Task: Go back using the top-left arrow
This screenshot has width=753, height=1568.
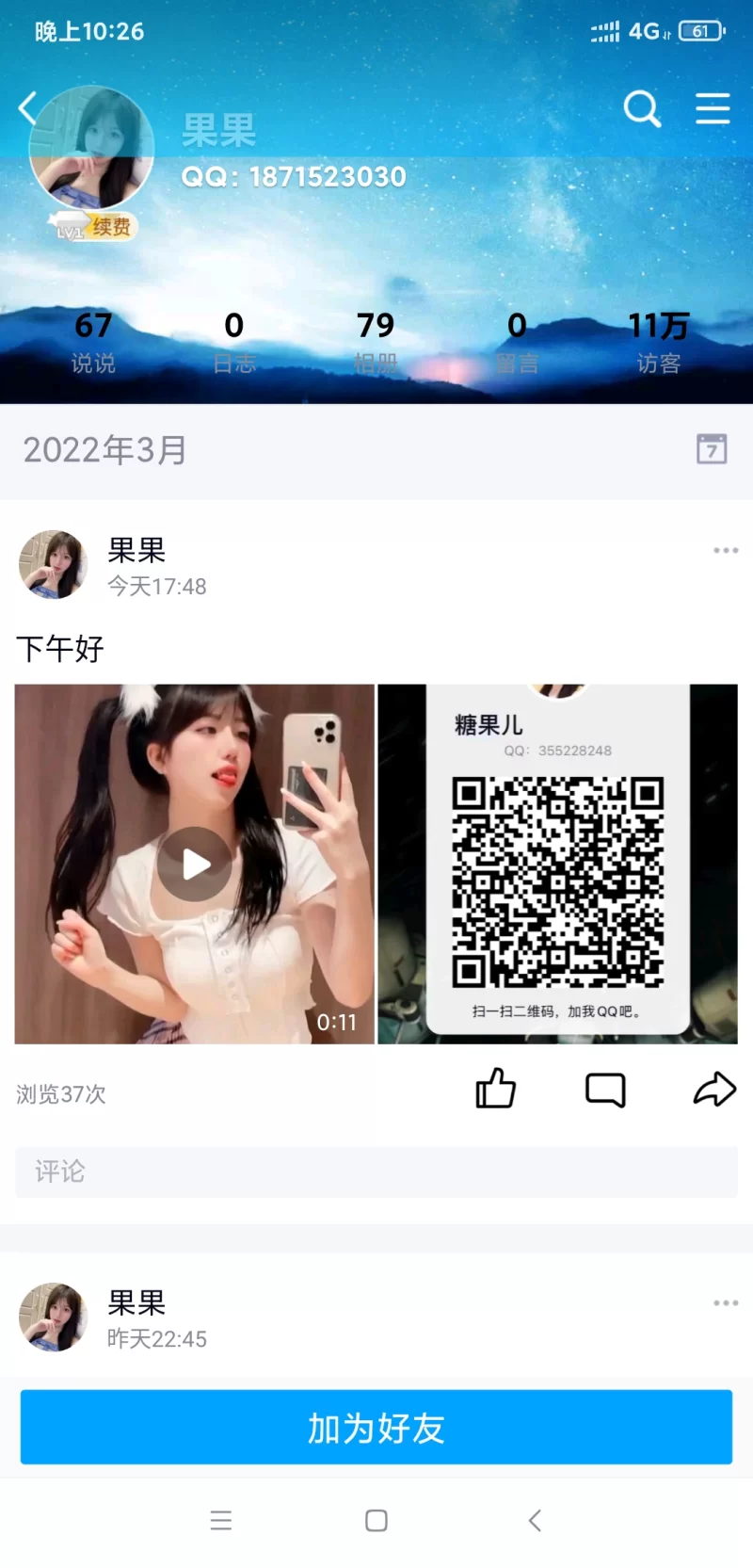Action: click(x=28, y=108)
